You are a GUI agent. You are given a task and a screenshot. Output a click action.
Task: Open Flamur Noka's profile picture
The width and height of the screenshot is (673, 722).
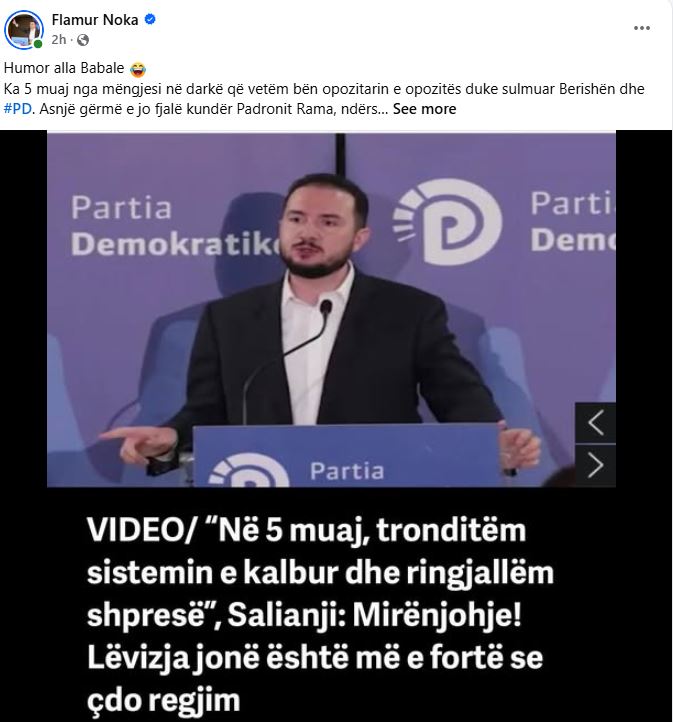pyautogui.click(x=24, y=30)
